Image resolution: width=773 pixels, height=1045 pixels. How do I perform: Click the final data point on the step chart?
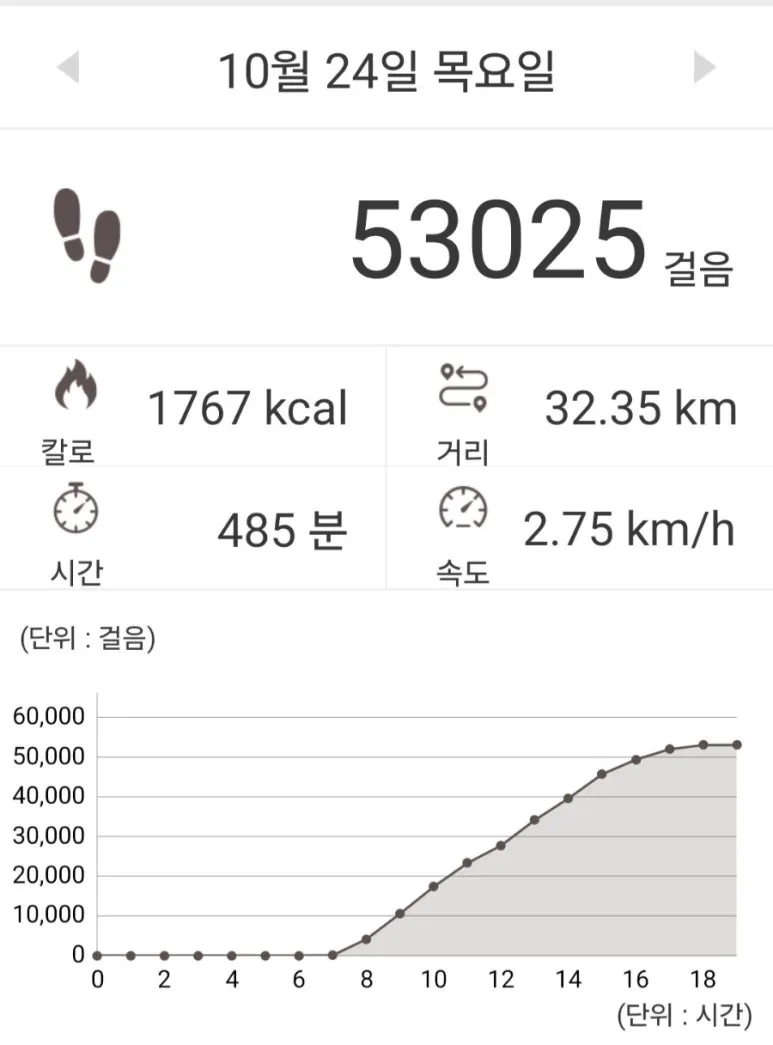click(x=737, y=743)
